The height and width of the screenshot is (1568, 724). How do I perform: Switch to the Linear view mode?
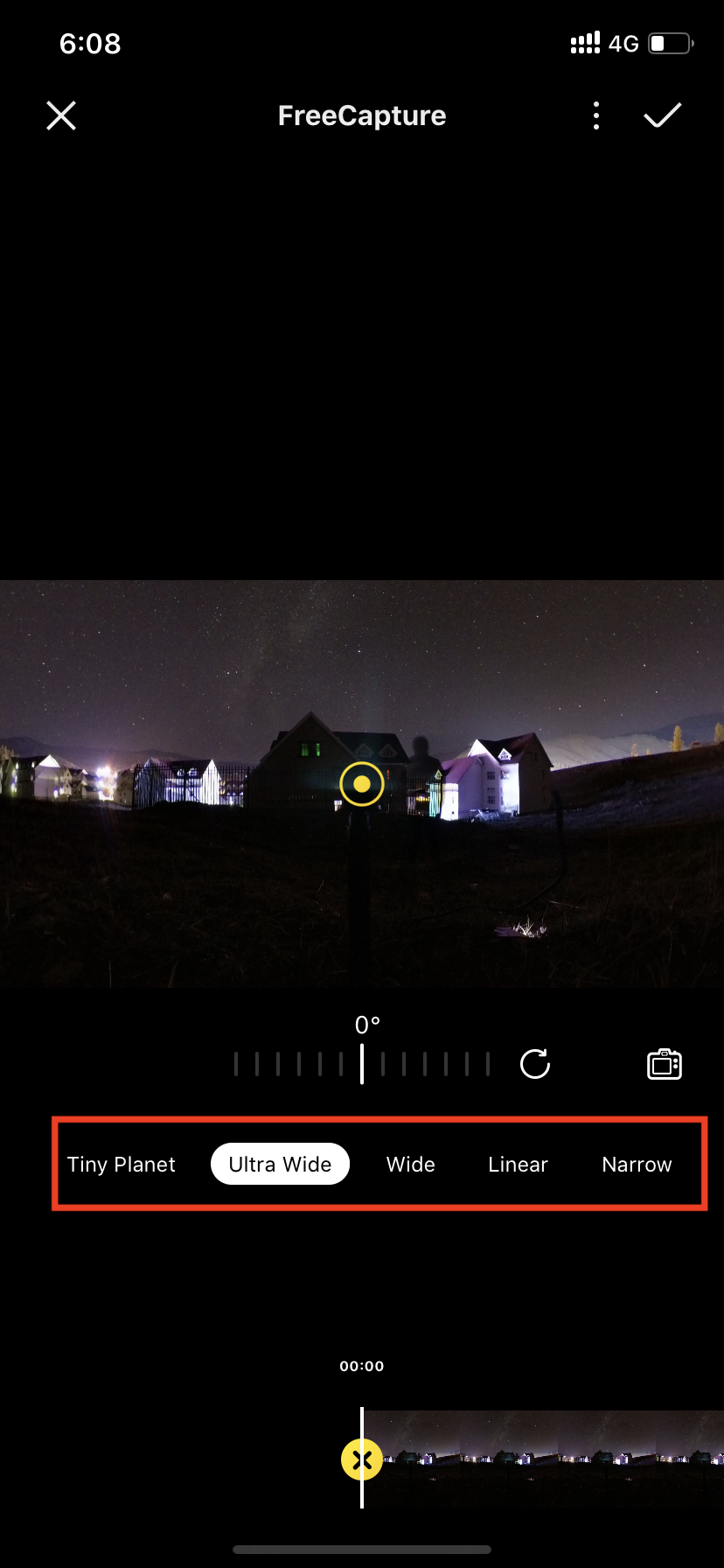(518, 1165)
